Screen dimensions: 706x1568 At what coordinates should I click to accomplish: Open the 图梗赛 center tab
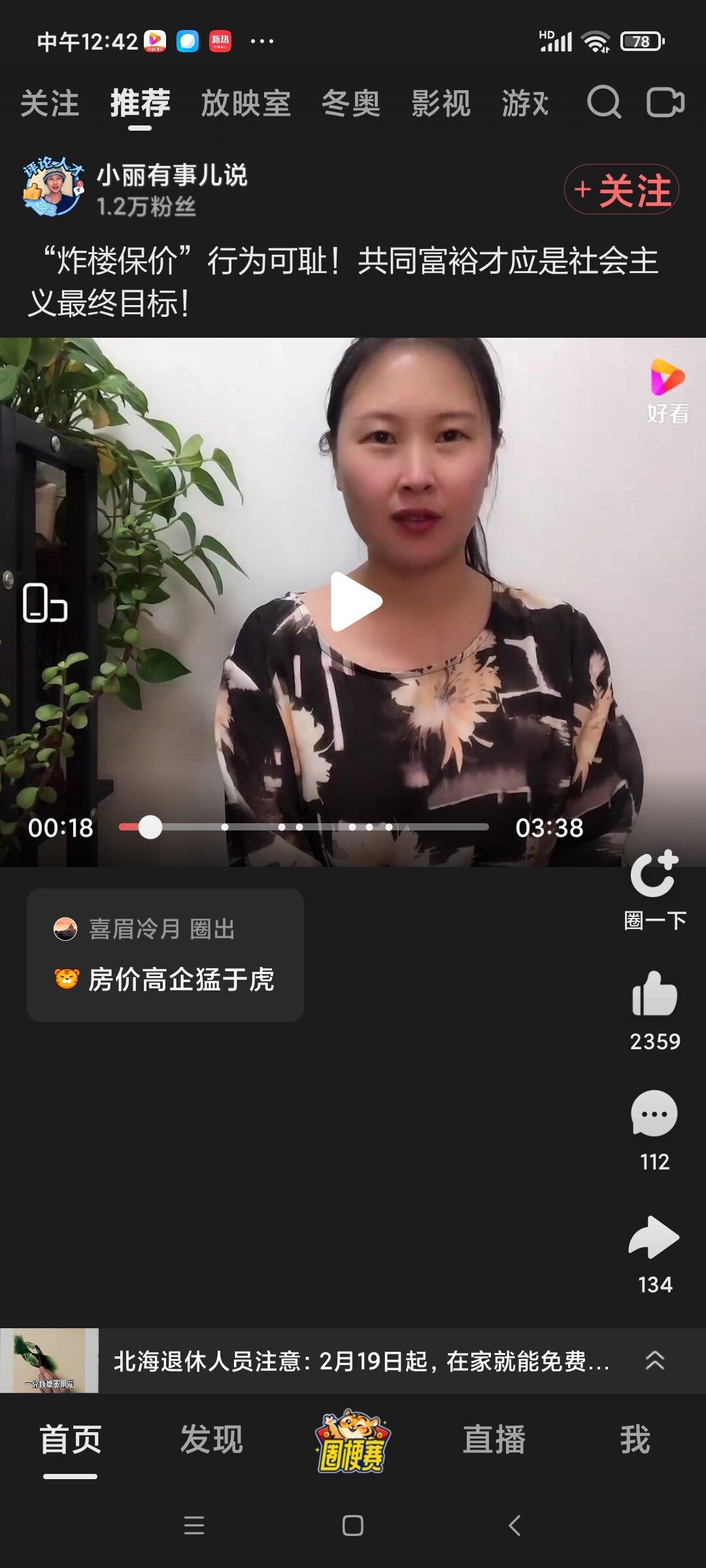353,1442
